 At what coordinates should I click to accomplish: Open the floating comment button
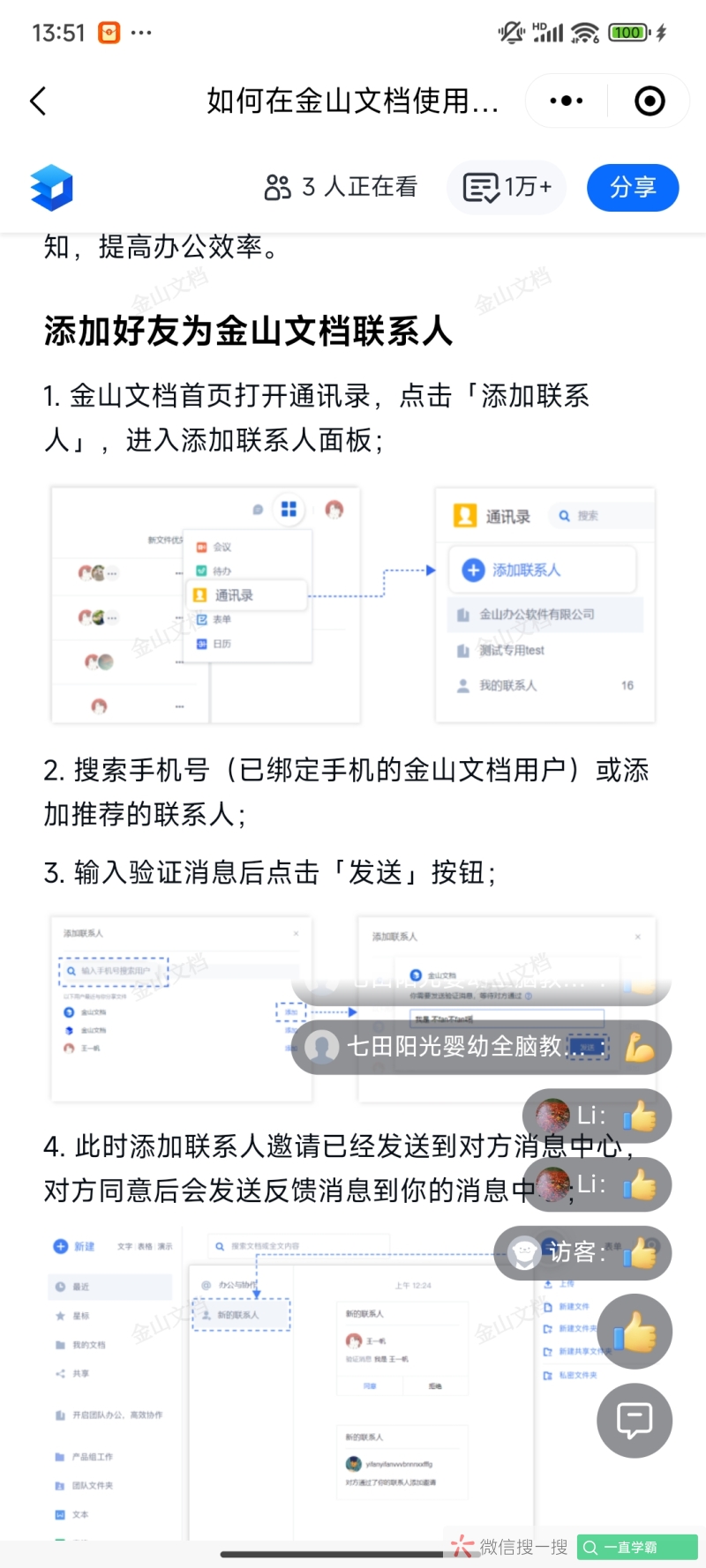pyautogui.click(x=635, y=1420)
